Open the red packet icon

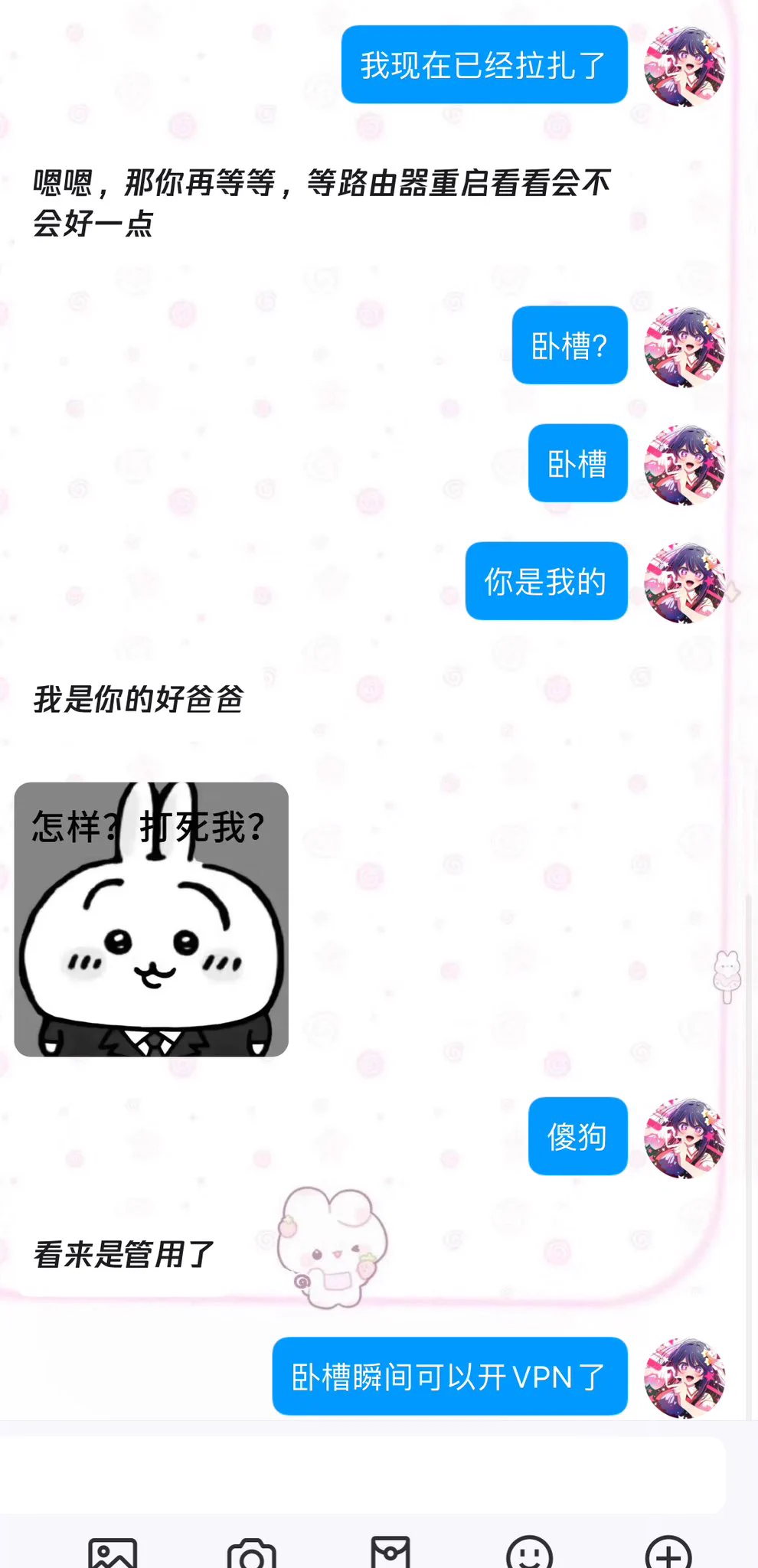(x=390, y=1553)
